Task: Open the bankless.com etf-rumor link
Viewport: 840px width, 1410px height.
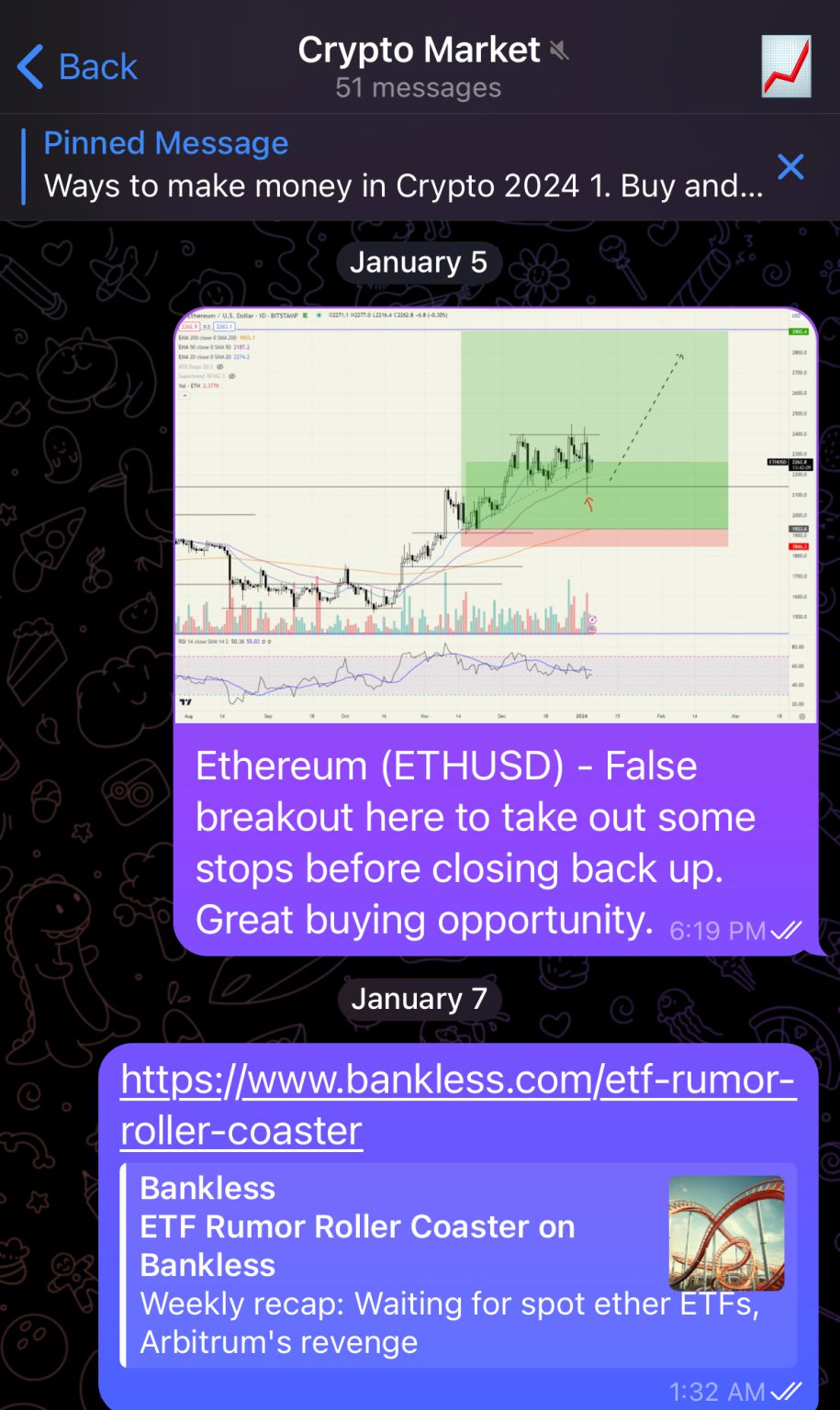Action: 457,1104
